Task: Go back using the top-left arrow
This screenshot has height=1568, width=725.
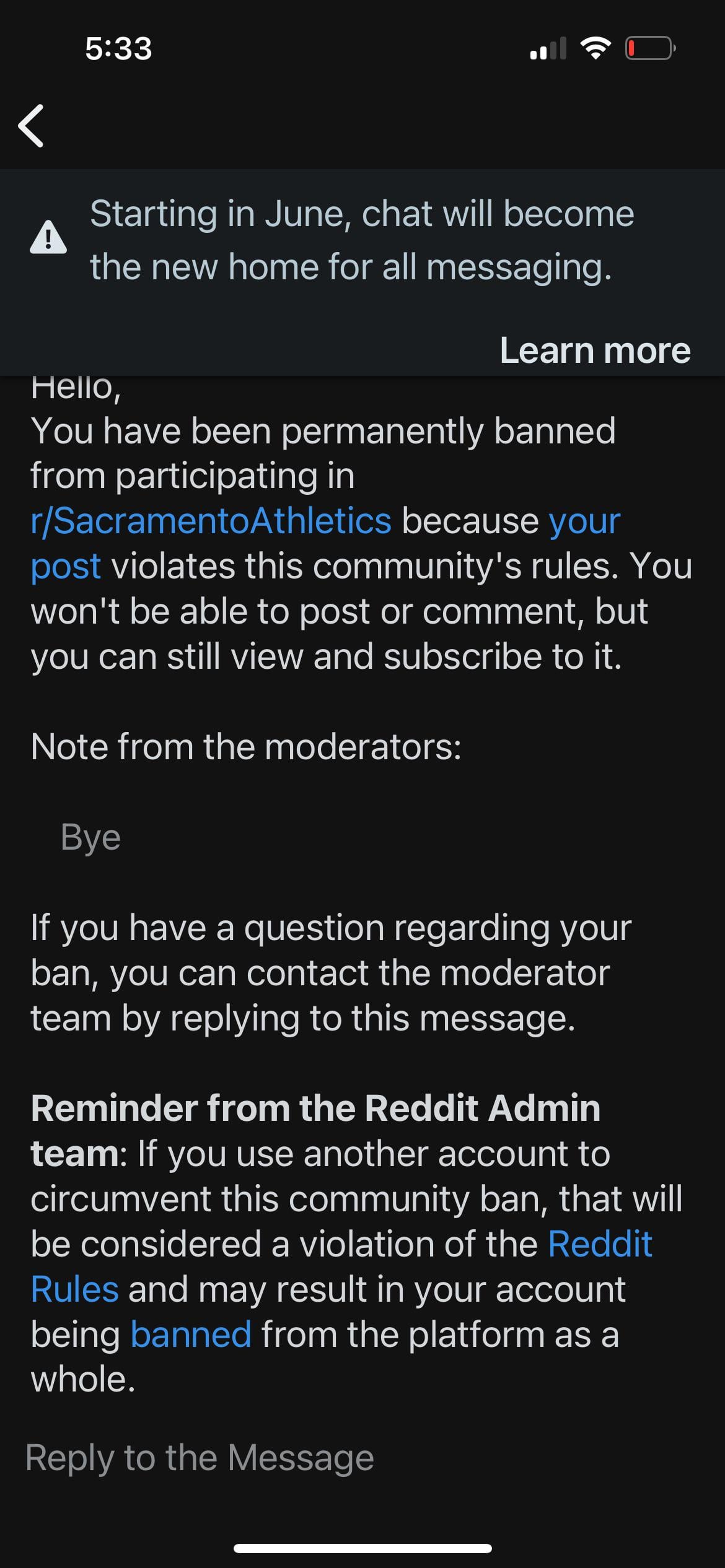Action: 31,126
